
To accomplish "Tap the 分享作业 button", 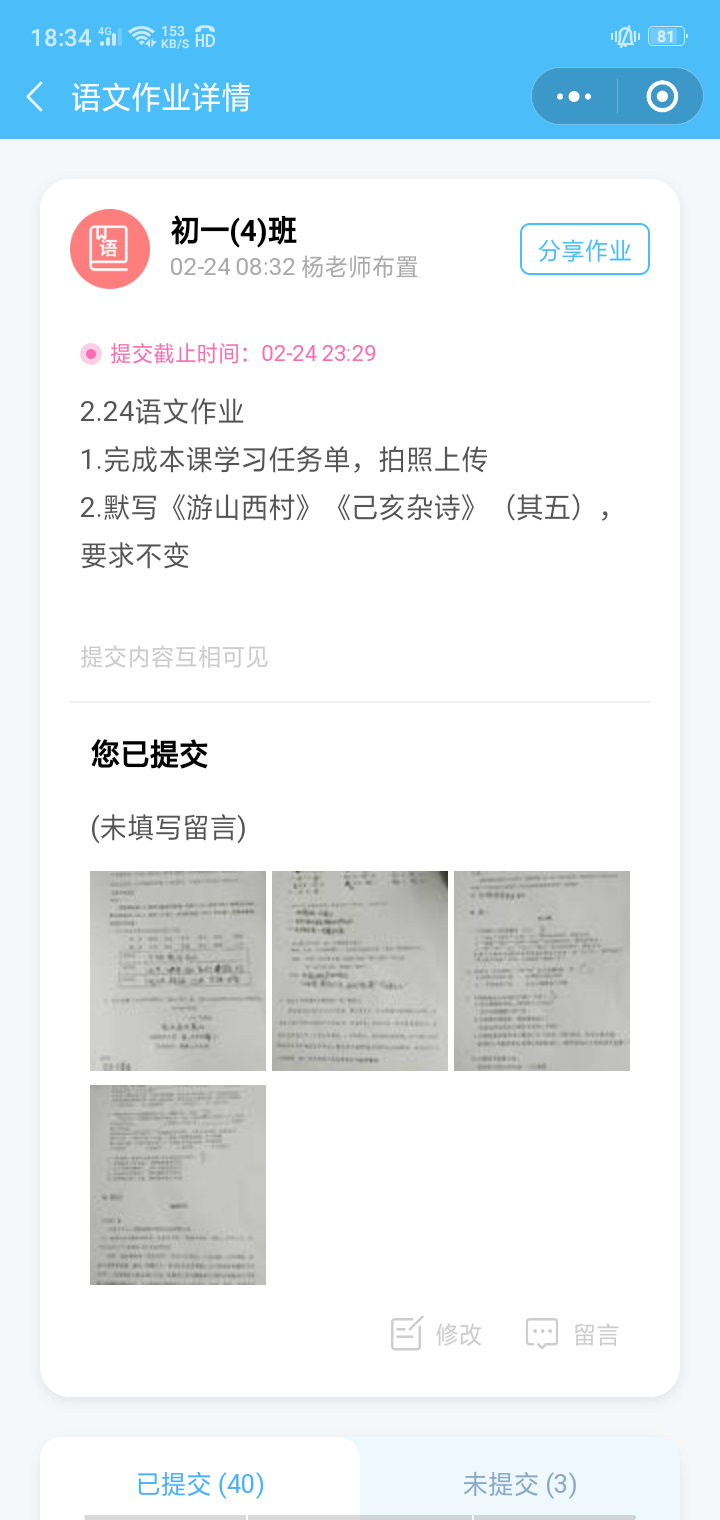I will coord(585,250).
